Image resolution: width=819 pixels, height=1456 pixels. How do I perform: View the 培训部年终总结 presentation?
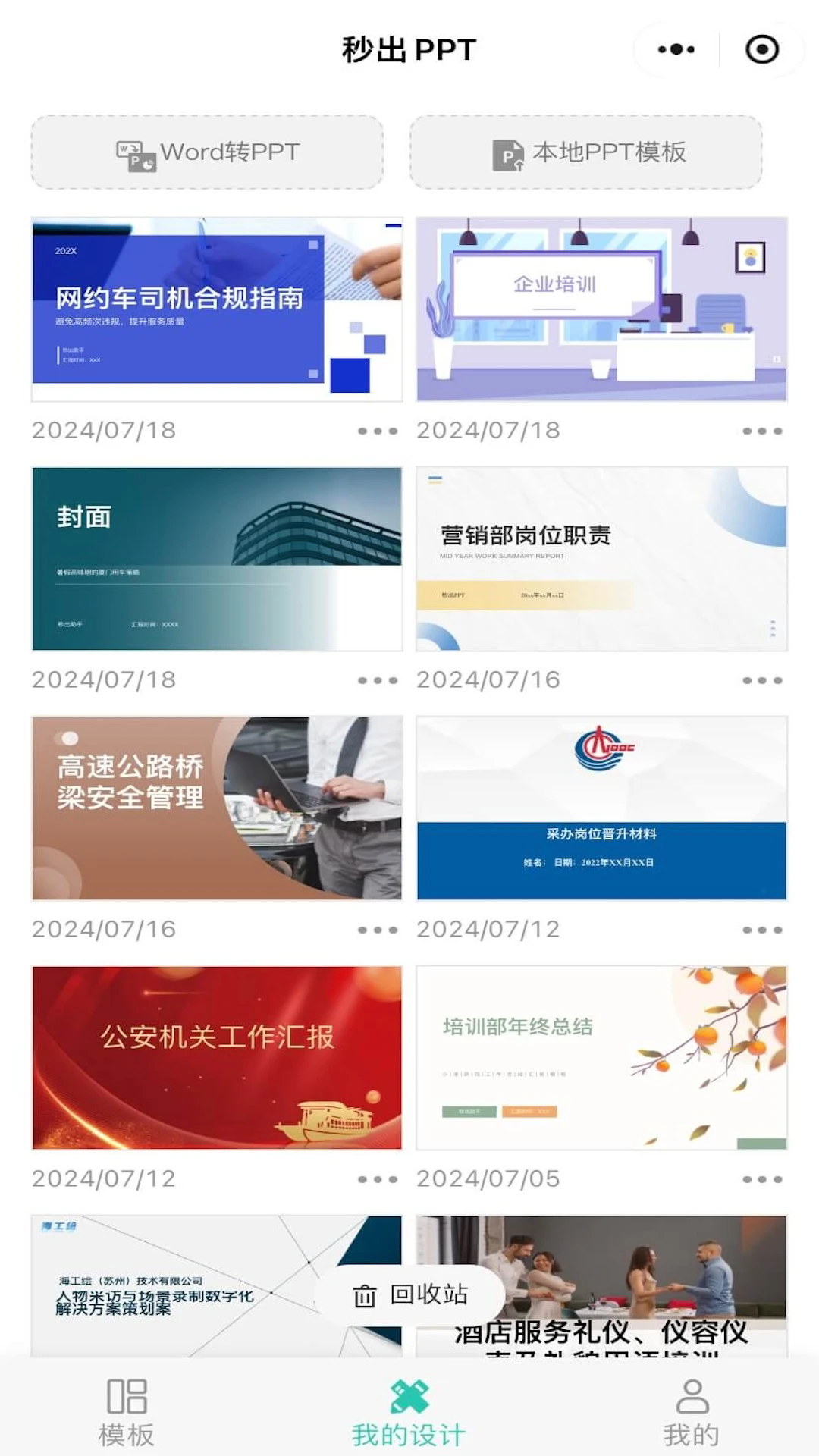(601, 1058)
